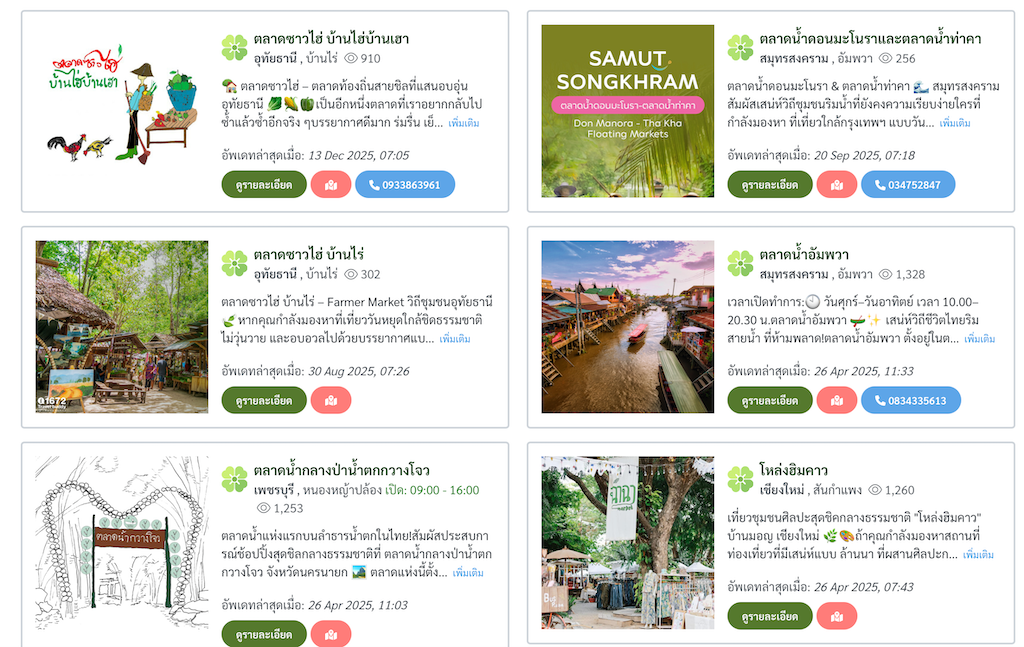View details of ตลาดน้ำดอนมะโนราและตลาดน้ำท่าคา
Image resolution: width=1024 pixels, height=647 pixels.
pos(769,185)
